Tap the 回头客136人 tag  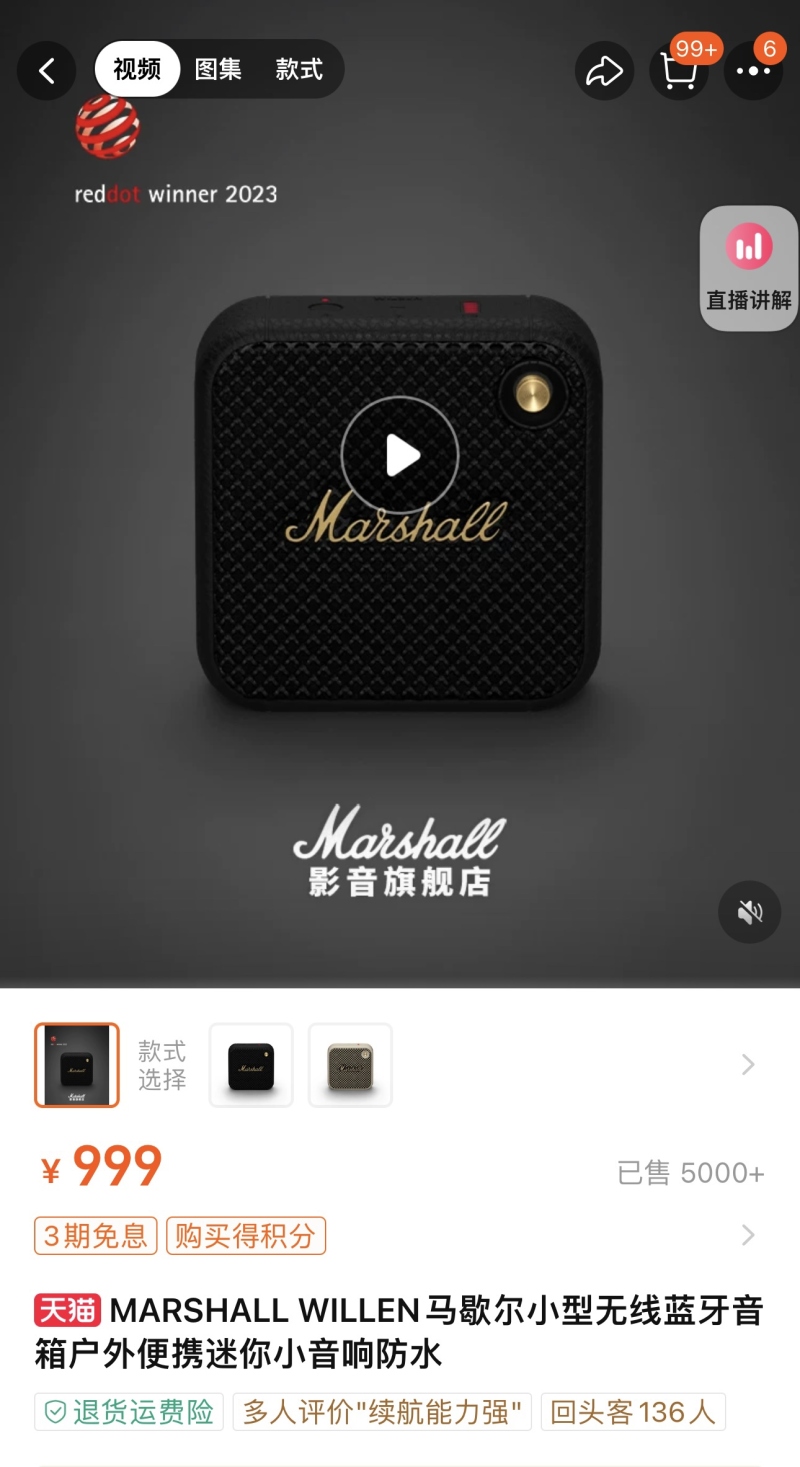tap(633, 1412)
